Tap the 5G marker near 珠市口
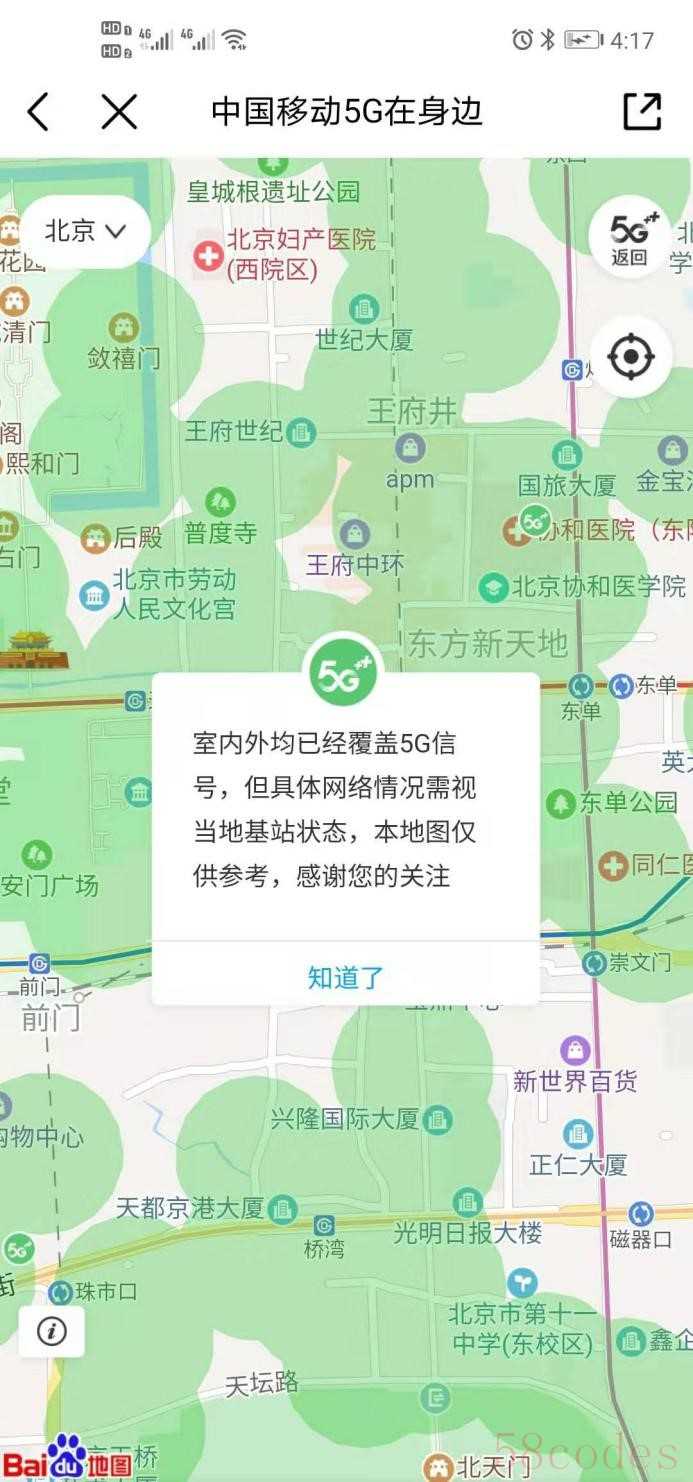The image size is (693, 1482). point(18,1248)
